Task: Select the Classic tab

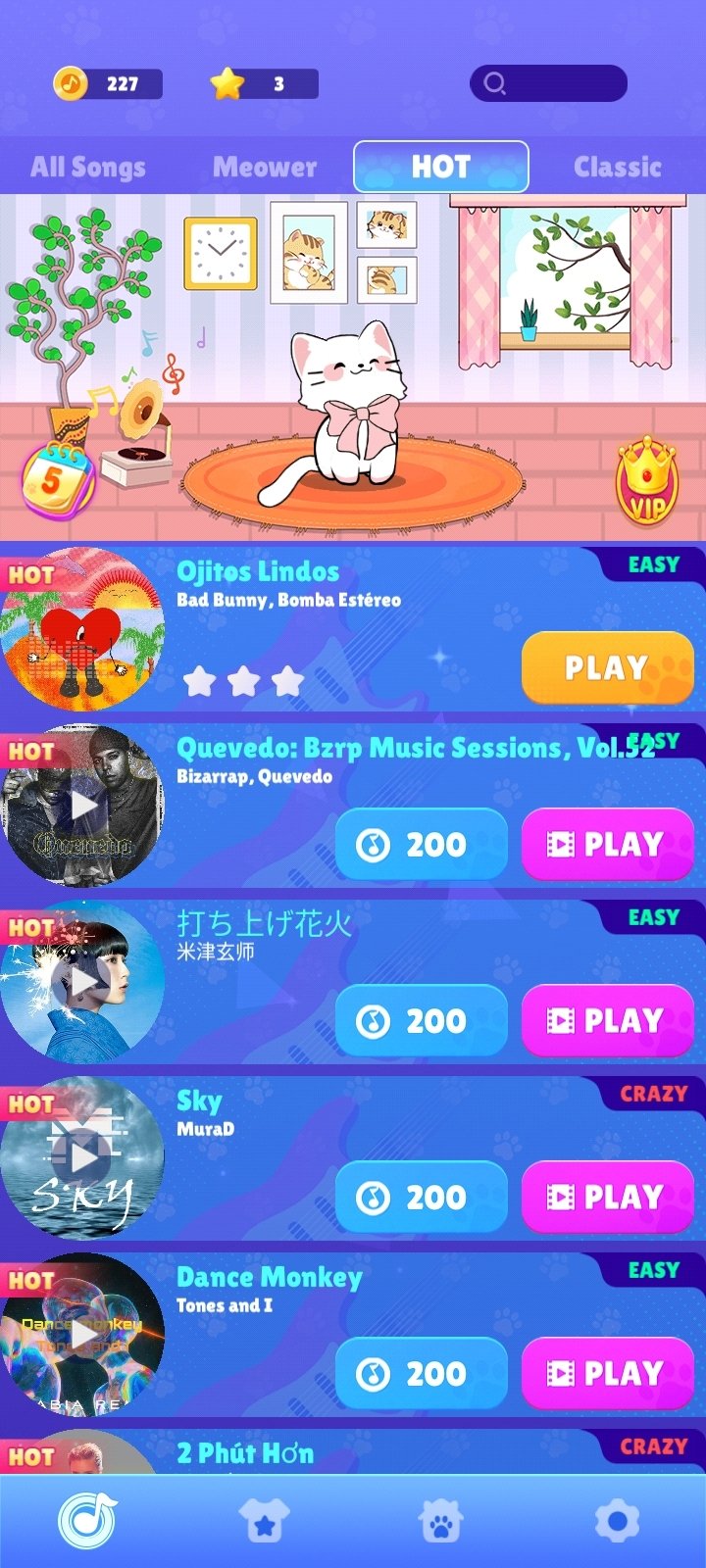Action: click(618, 168)
